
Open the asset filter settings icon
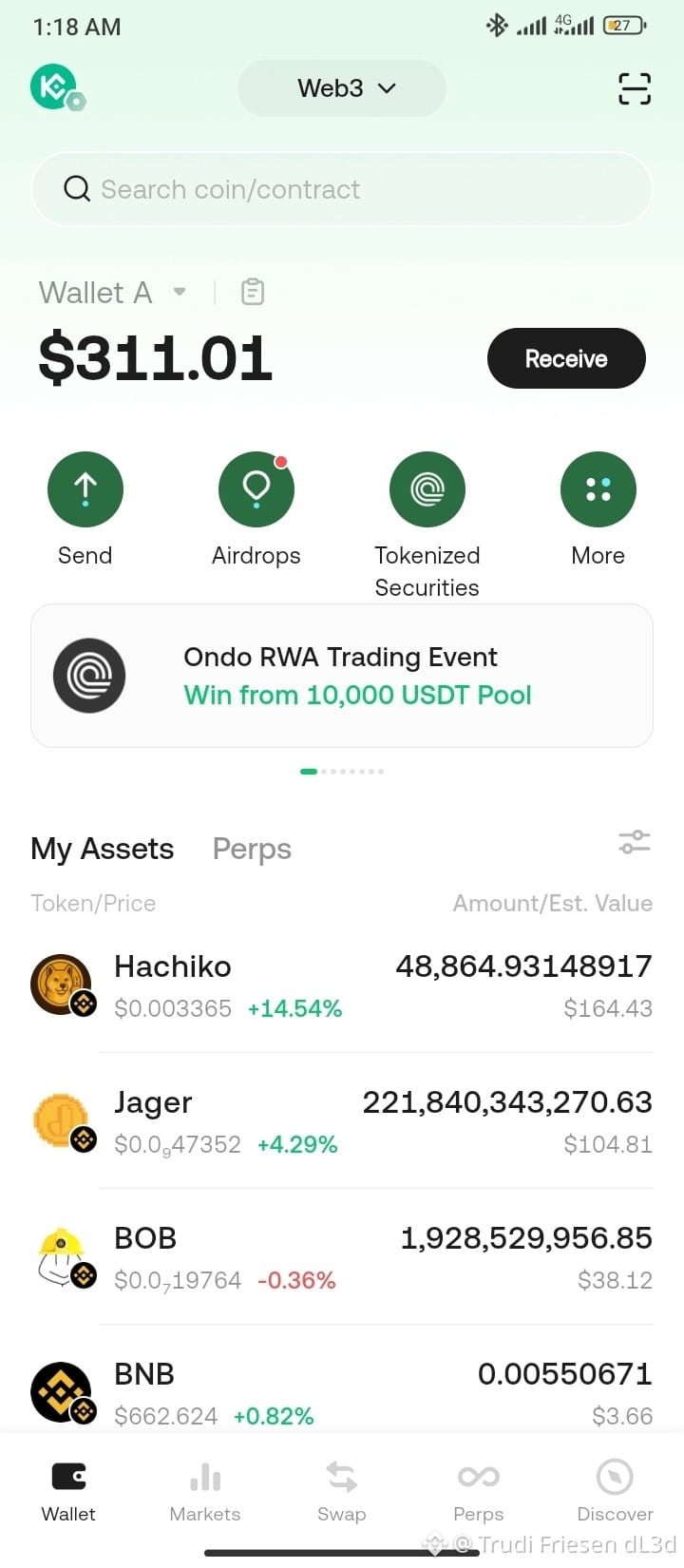pyautogui.click(x=635, y=842)
